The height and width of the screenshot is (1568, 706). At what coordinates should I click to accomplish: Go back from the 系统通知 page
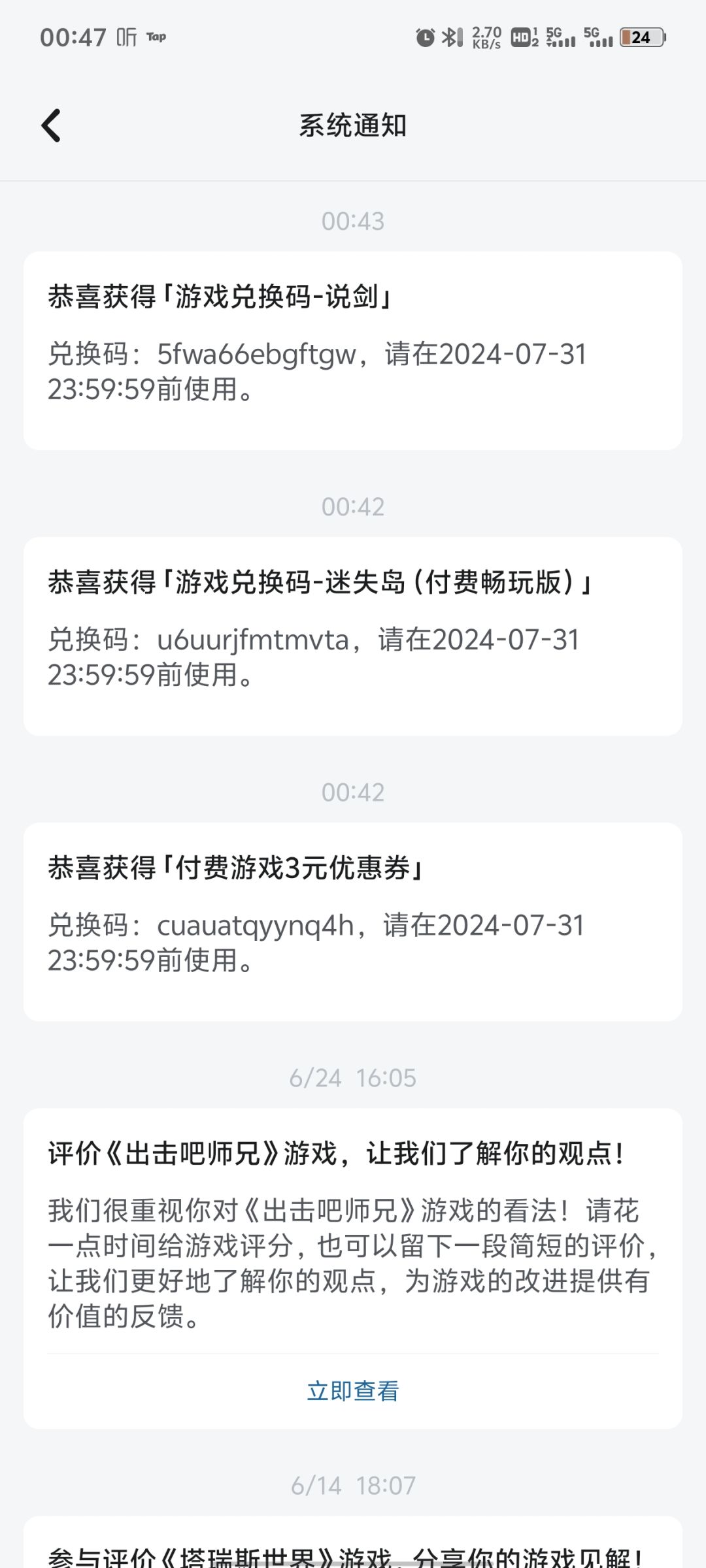tap(51, 125)
